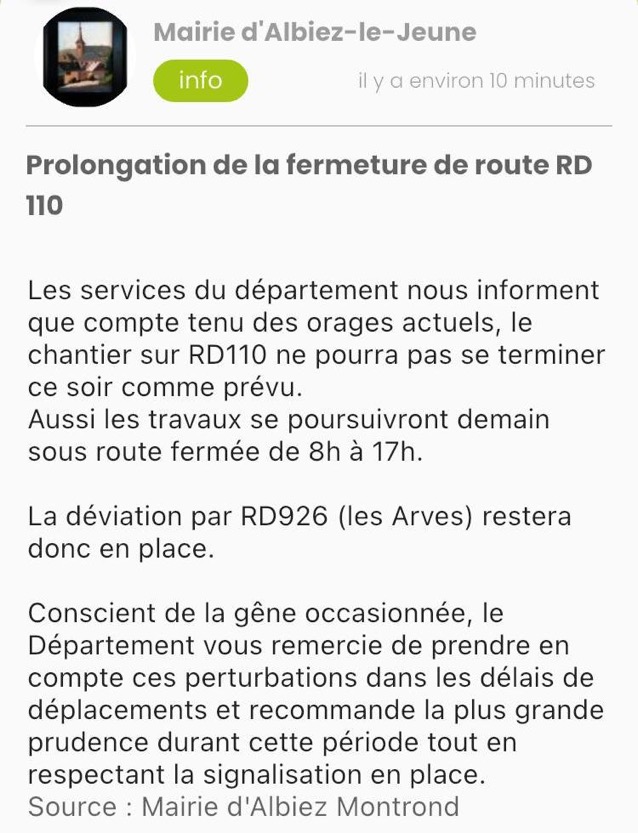
Task: Open the Mairie d'Albiez-le-Jeune profile picture
Action: pyautogui.click(x=85, y=57)
